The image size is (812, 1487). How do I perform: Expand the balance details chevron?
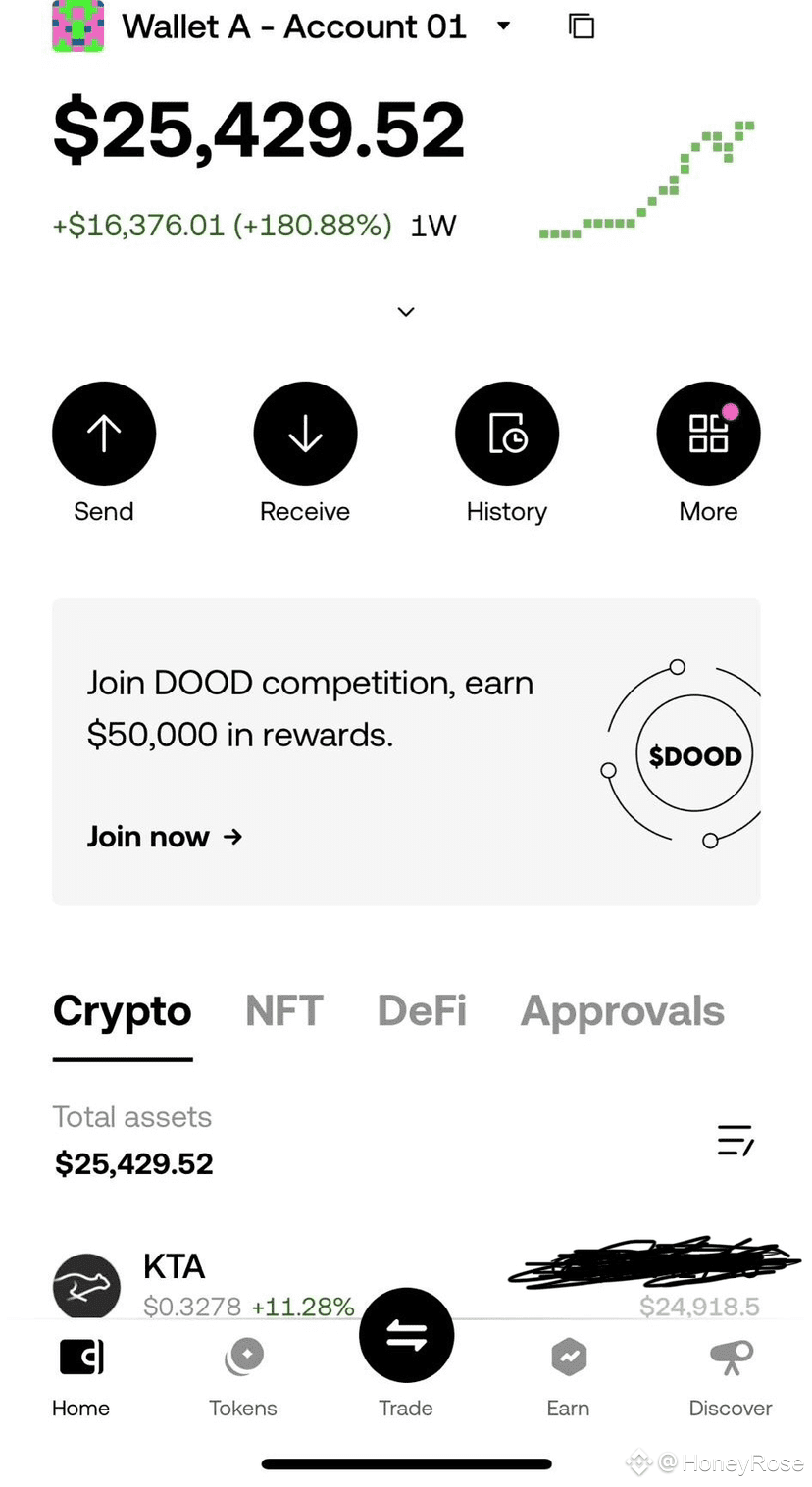click(406, 311)
